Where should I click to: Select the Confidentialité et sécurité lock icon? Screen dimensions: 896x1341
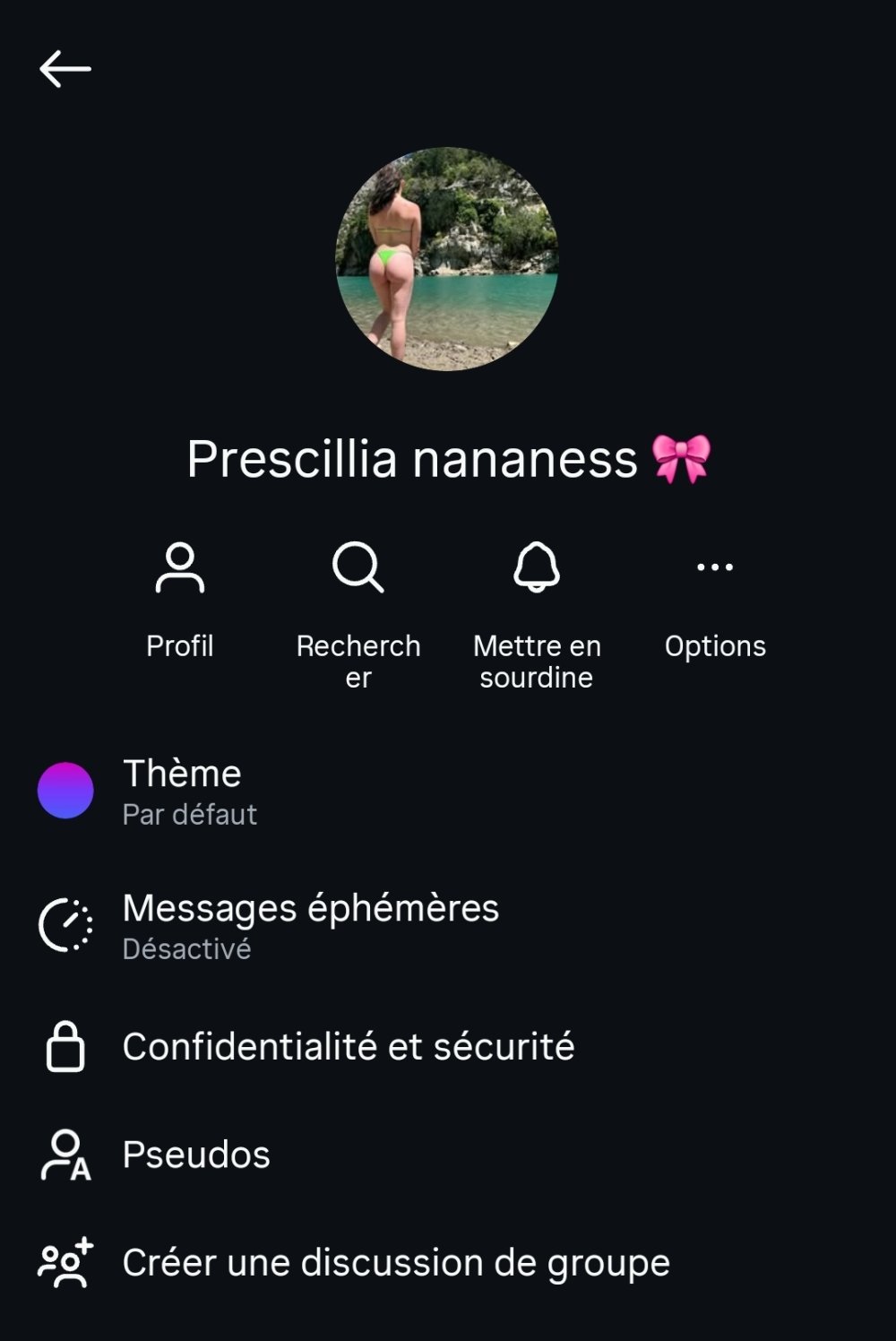[x=65, y=1046]
